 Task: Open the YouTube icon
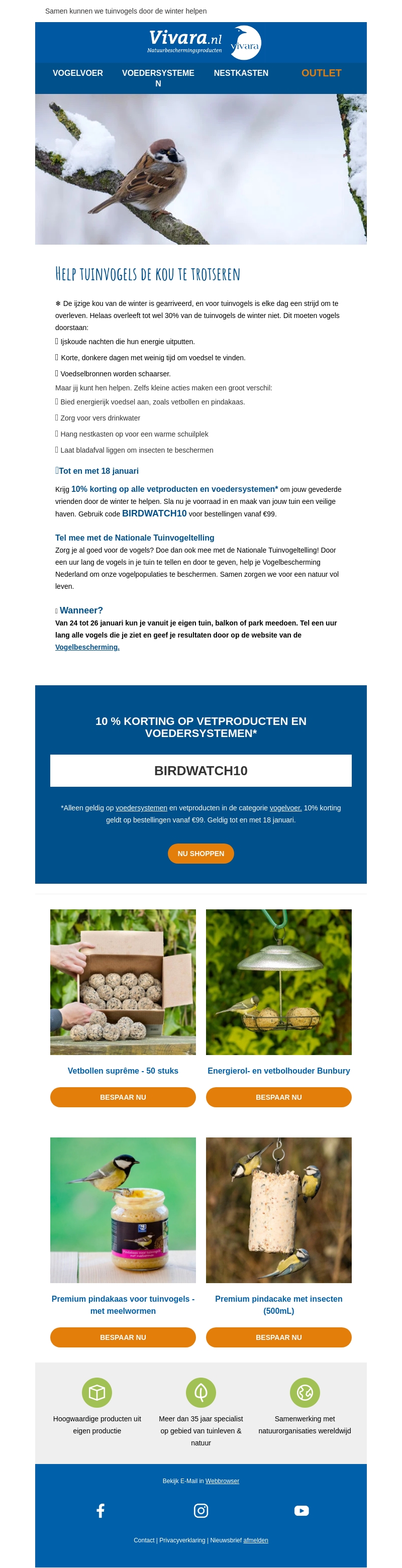(x=301, y=1510)
